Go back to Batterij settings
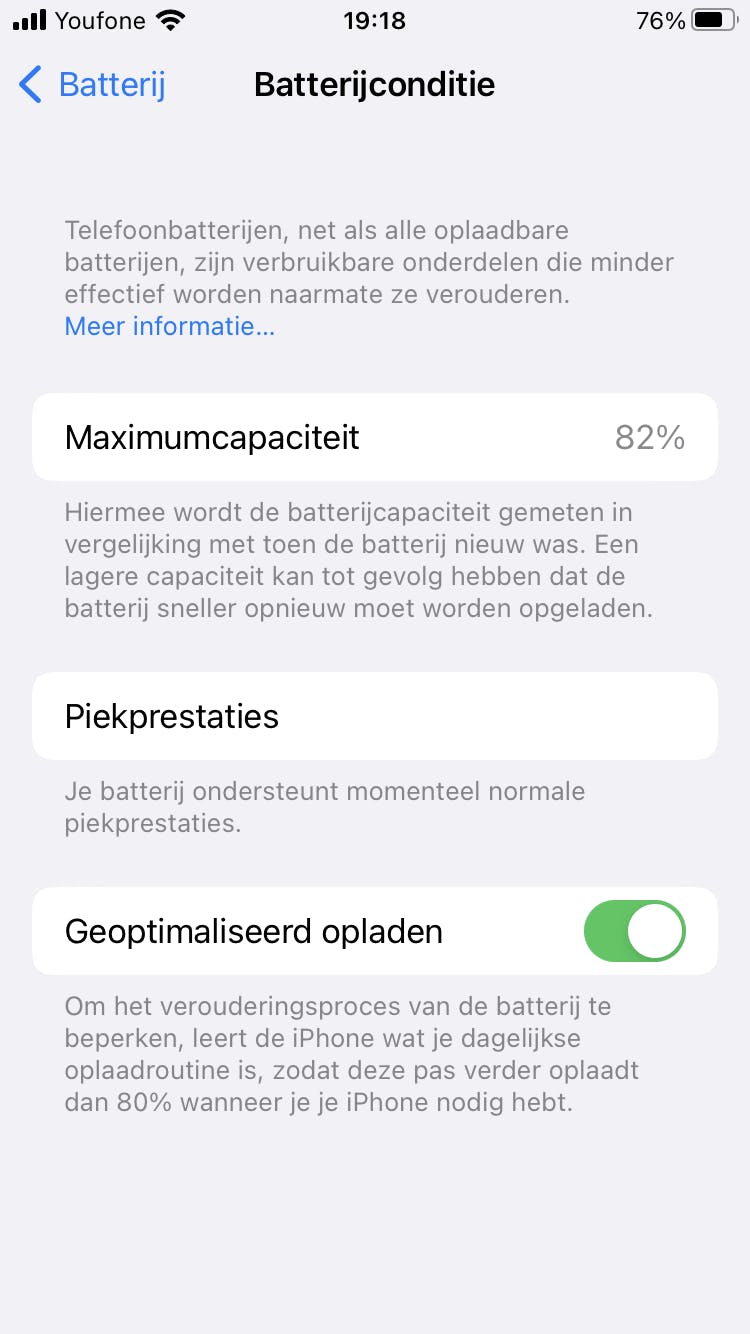 (92, 85)
